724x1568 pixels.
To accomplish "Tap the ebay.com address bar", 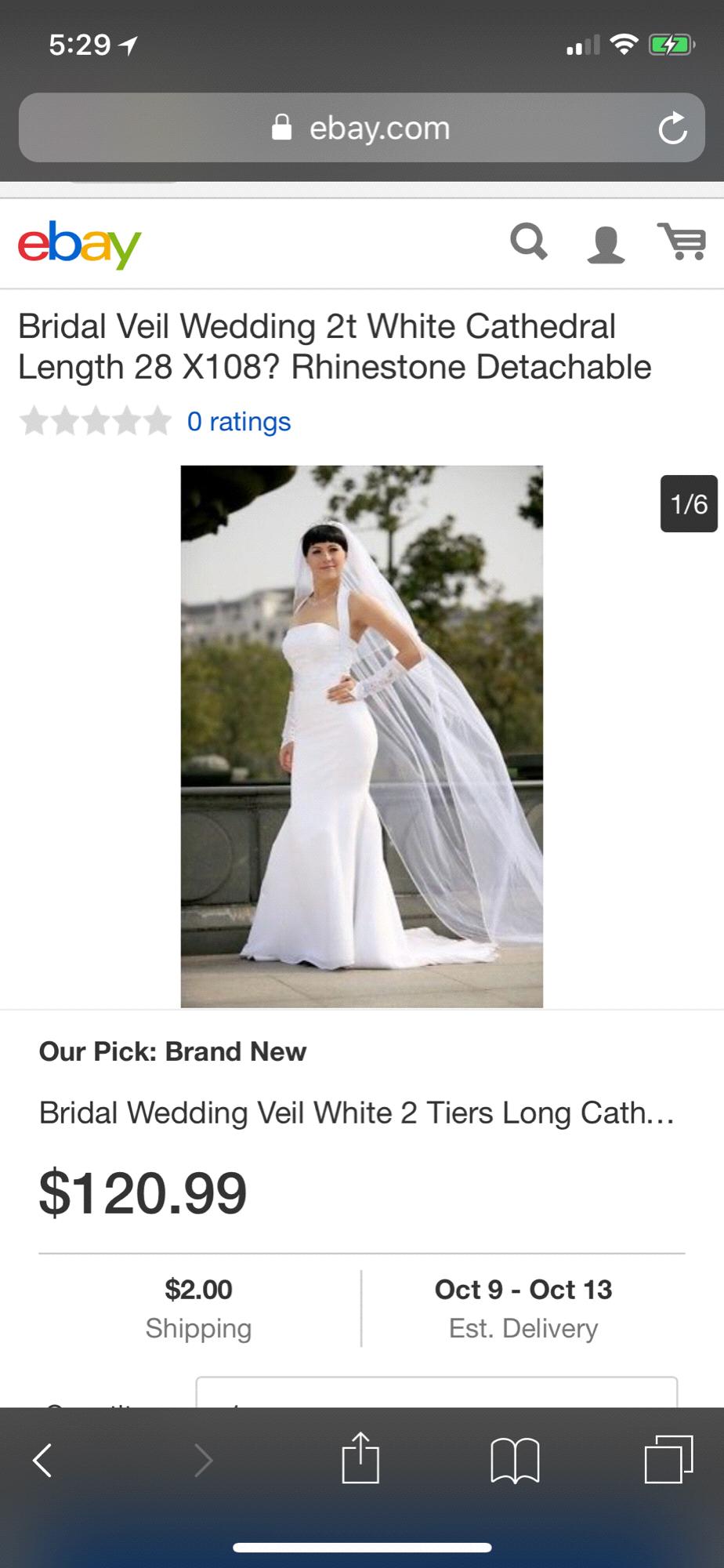I will (x=360, y=129).
